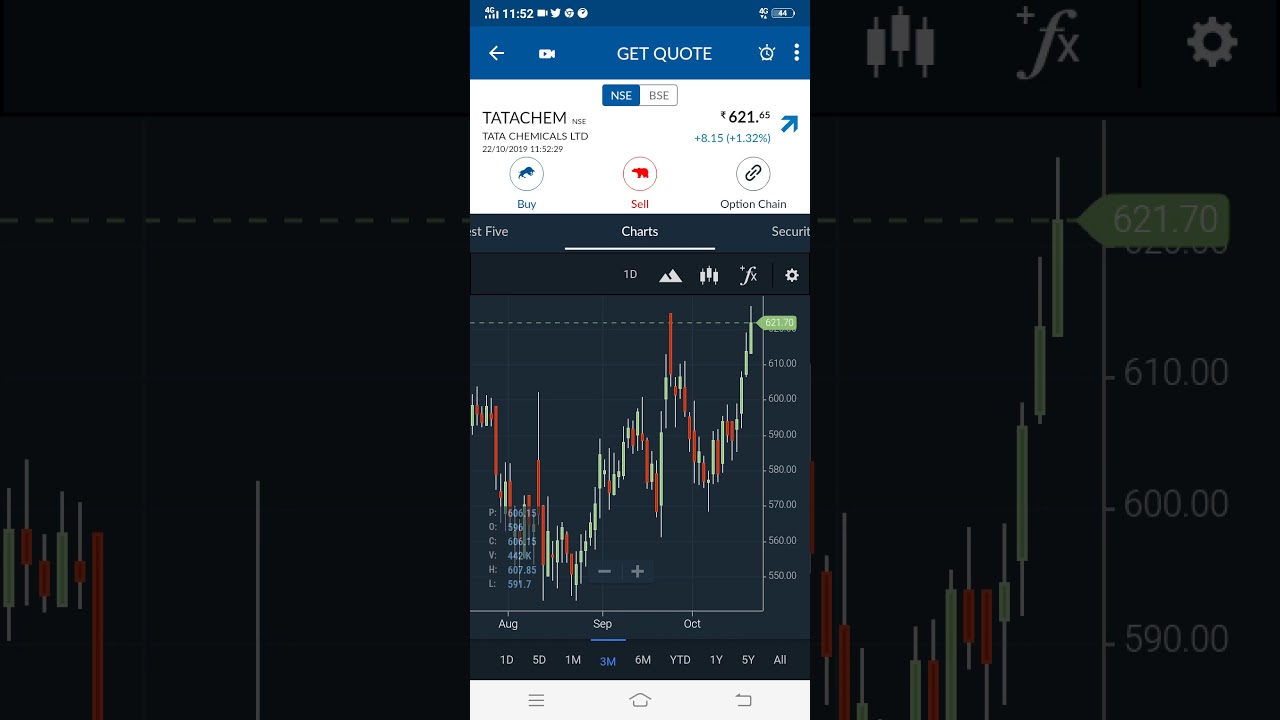Screen dimensions: 1280x720
Task: Zoom out the chart with minus
Action: click(x=604, y=571)
